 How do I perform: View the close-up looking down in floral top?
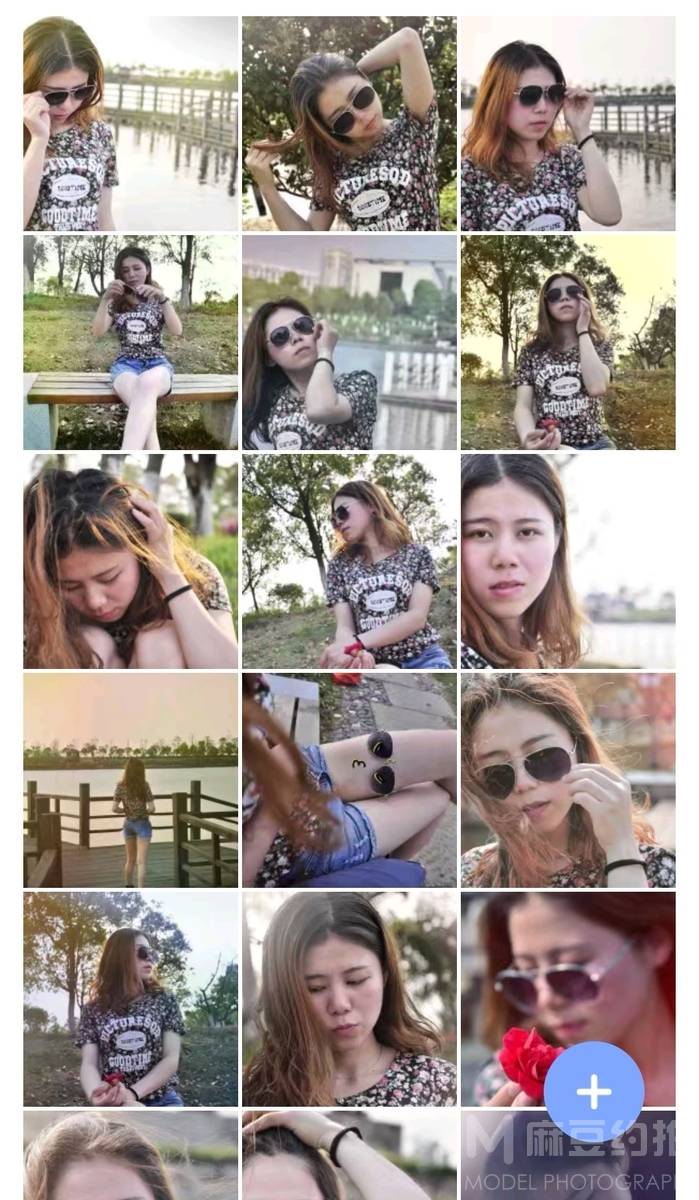tap(349, 999)
